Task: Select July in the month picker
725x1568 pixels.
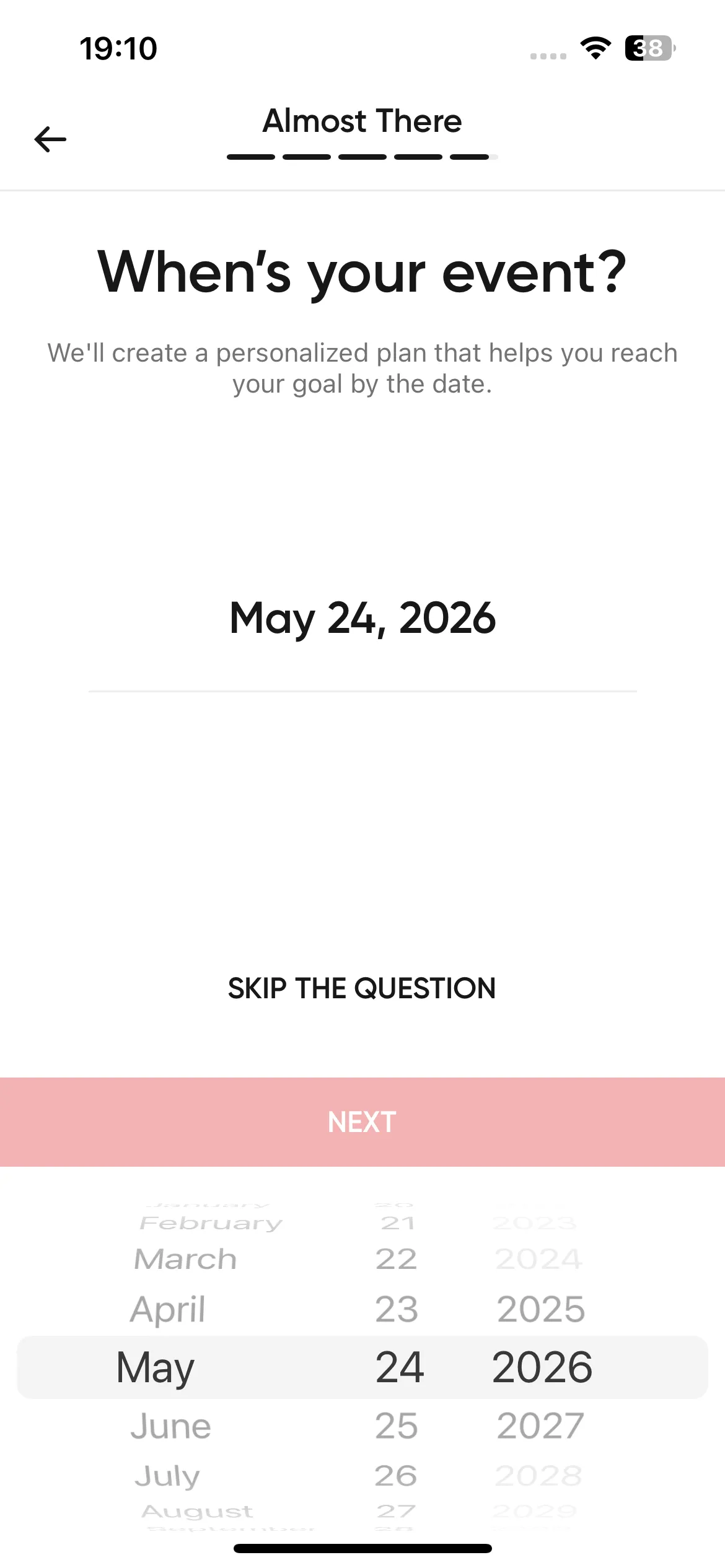Action: coord(167,1476)
